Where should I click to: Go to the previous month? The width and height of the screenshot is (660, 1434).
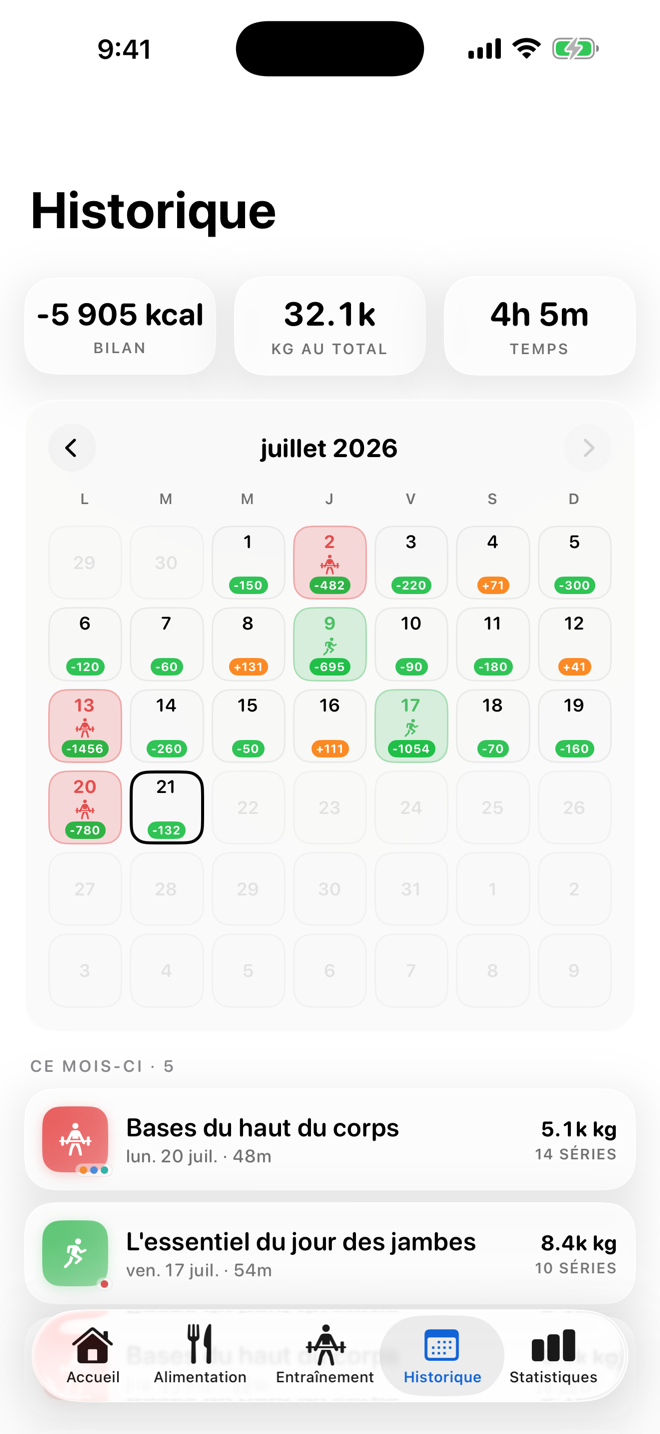click(x=71, y=448)
